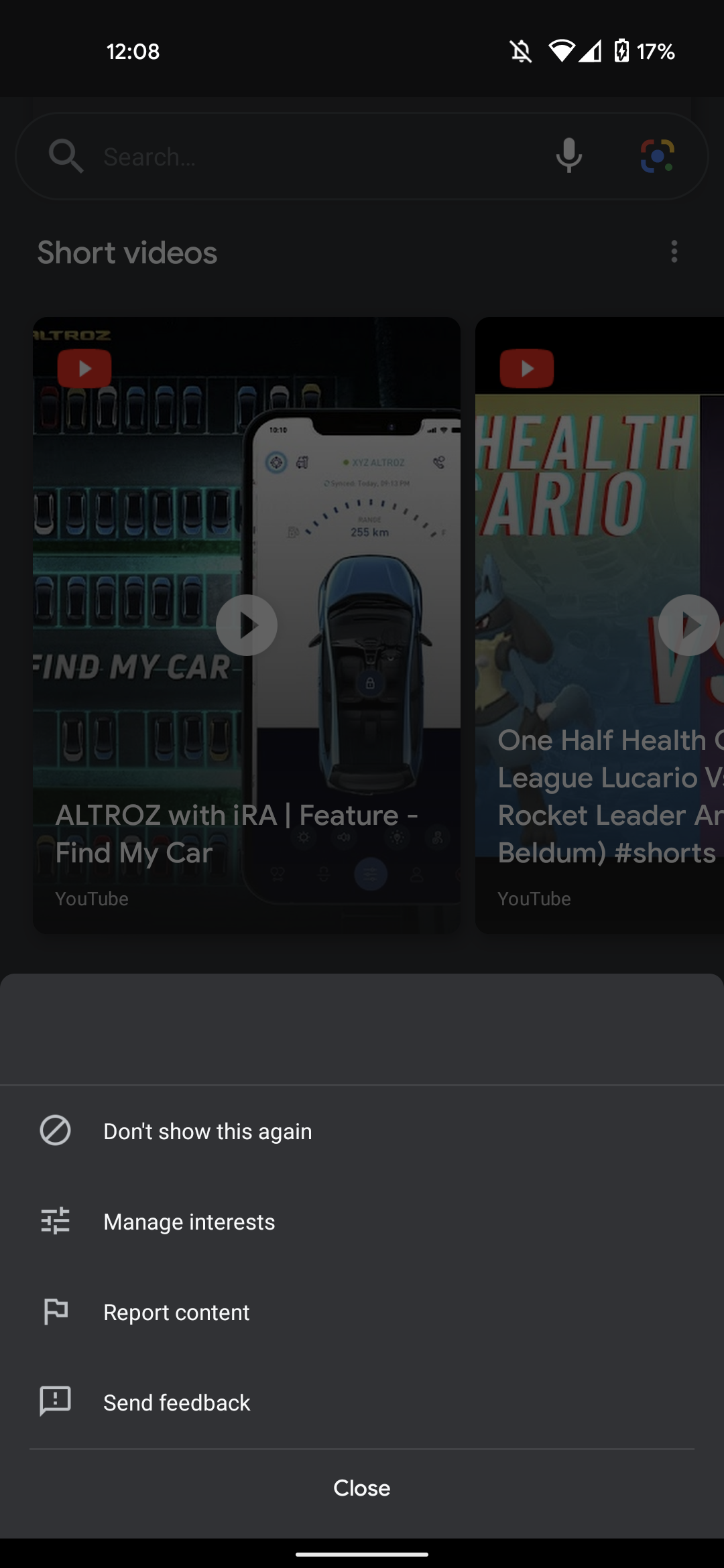The height and width of the screenshot is (1568, 724).
Task: Open Send feedback
Action: pos(176,1402)
